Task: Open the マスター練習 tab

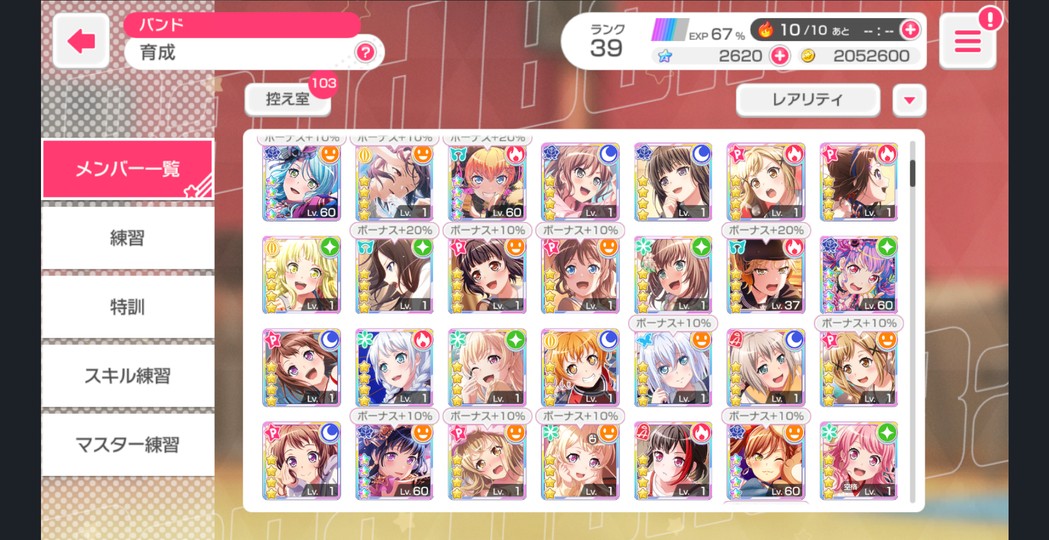Action: (x=127, y=445)
